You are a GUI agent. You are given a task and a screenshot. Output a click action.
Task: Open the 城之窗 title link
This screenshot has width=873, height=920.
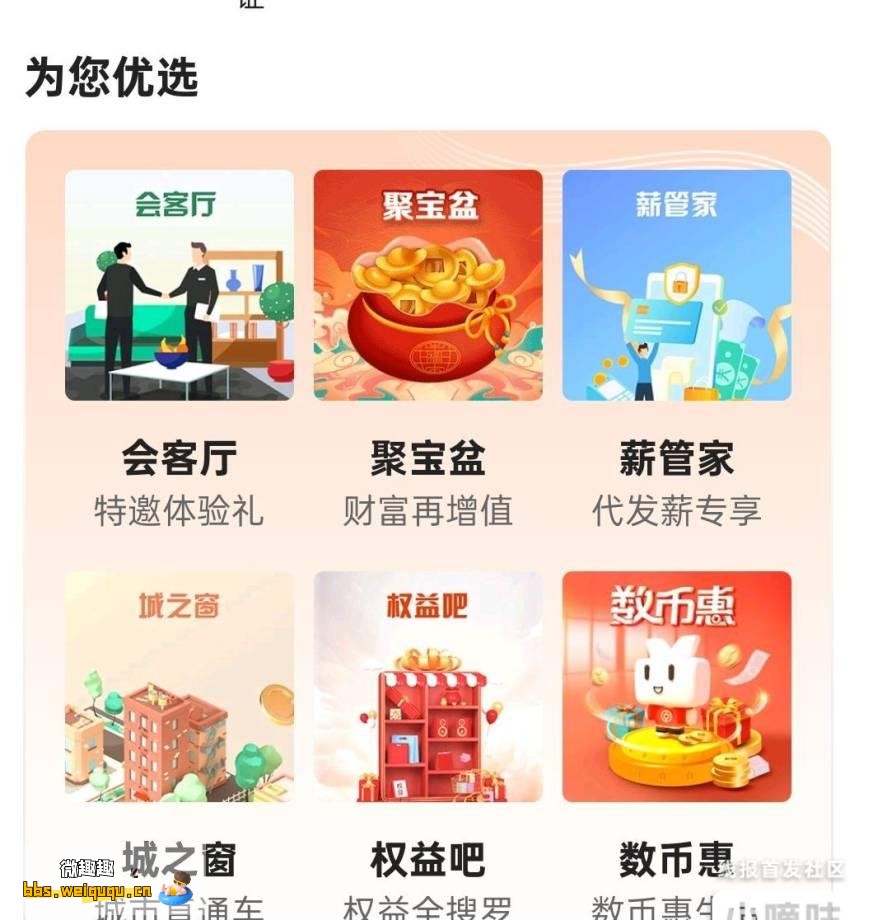[178, 858]
